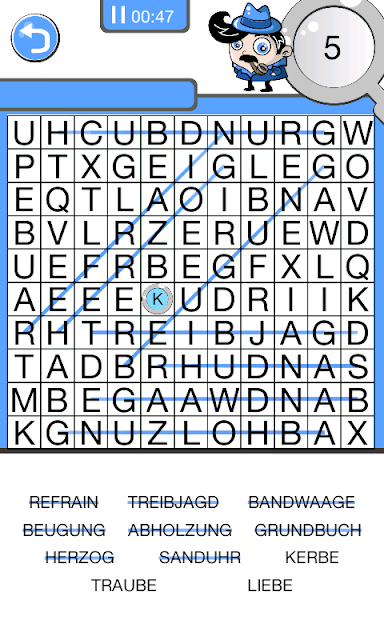The width and height of the screenshot is (384, 640).
Task: Select the letter M in the grid
Action: pyautogui.click(x=24, y=399)
